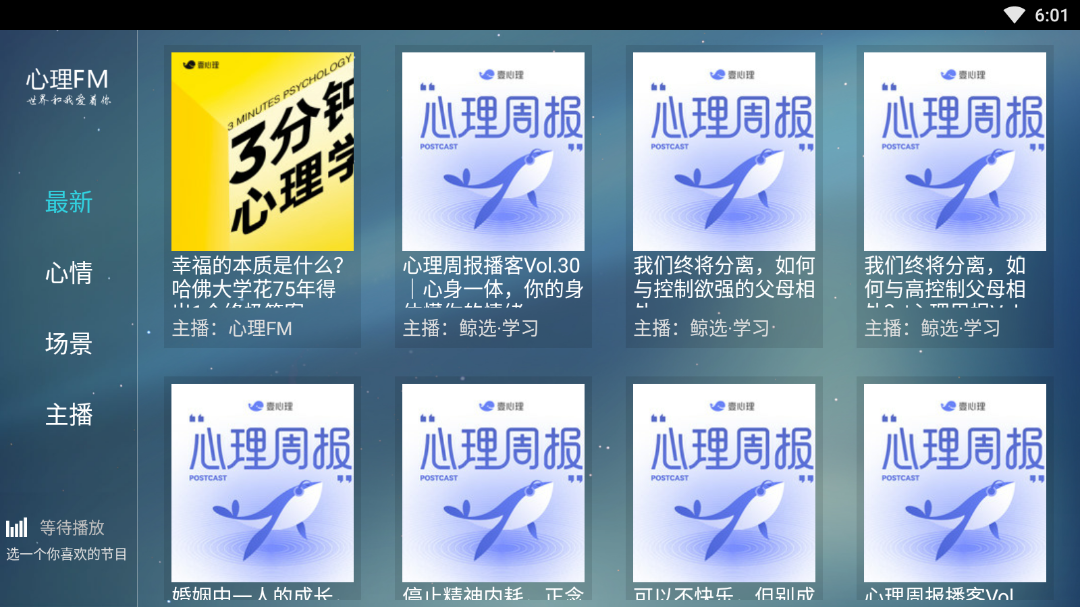Open the 等待播放 player panel

(68, 539)
